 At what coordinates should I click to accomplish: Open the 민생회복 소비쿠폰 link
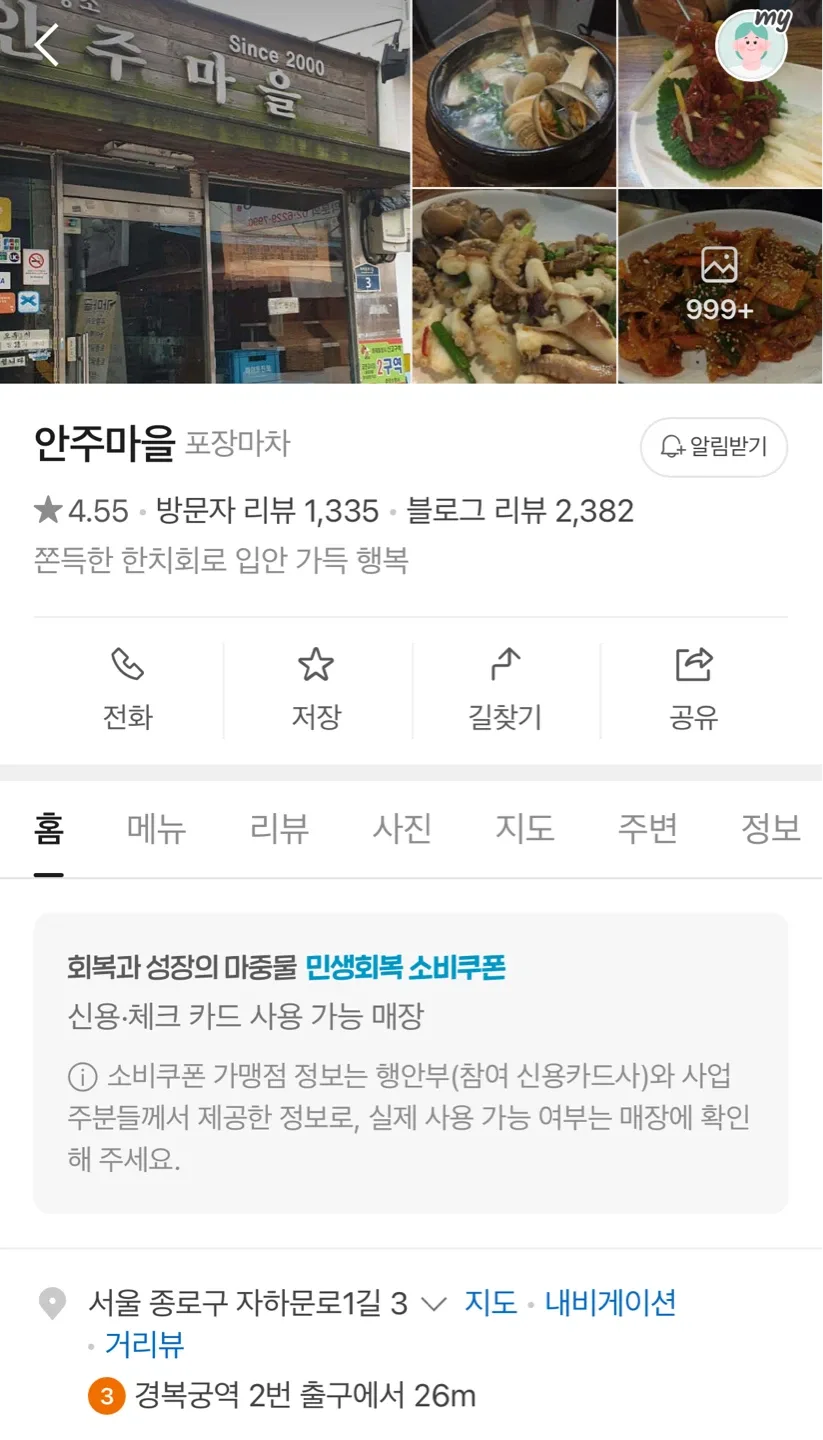[x=405, y=967]
